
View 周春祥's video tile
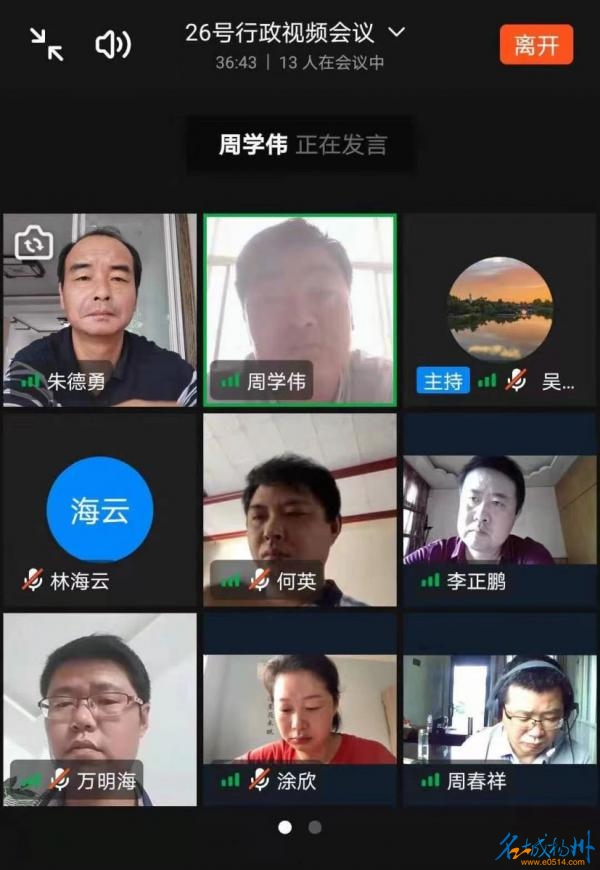tap(500, 710)
